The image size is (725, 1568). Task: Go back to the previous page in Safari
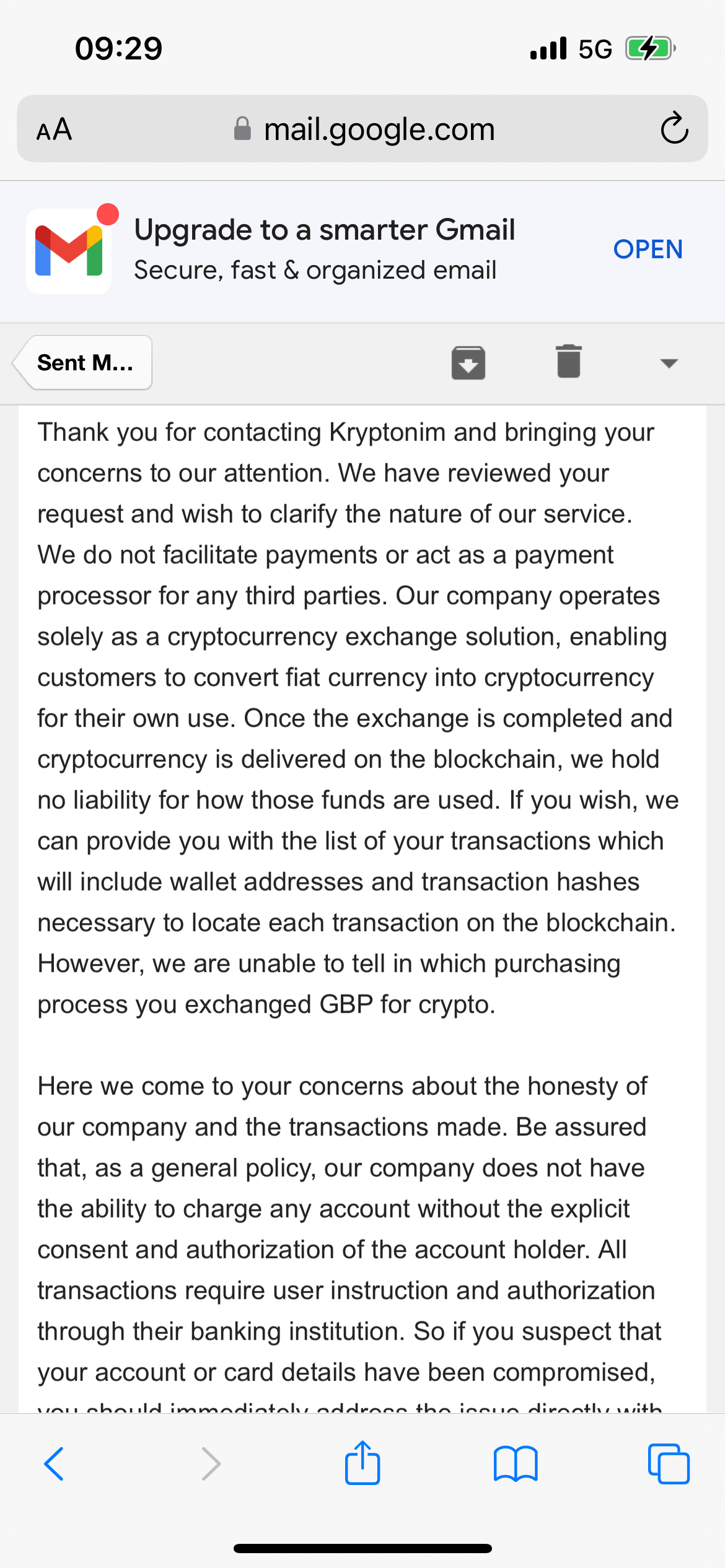tap(55, 1464)
